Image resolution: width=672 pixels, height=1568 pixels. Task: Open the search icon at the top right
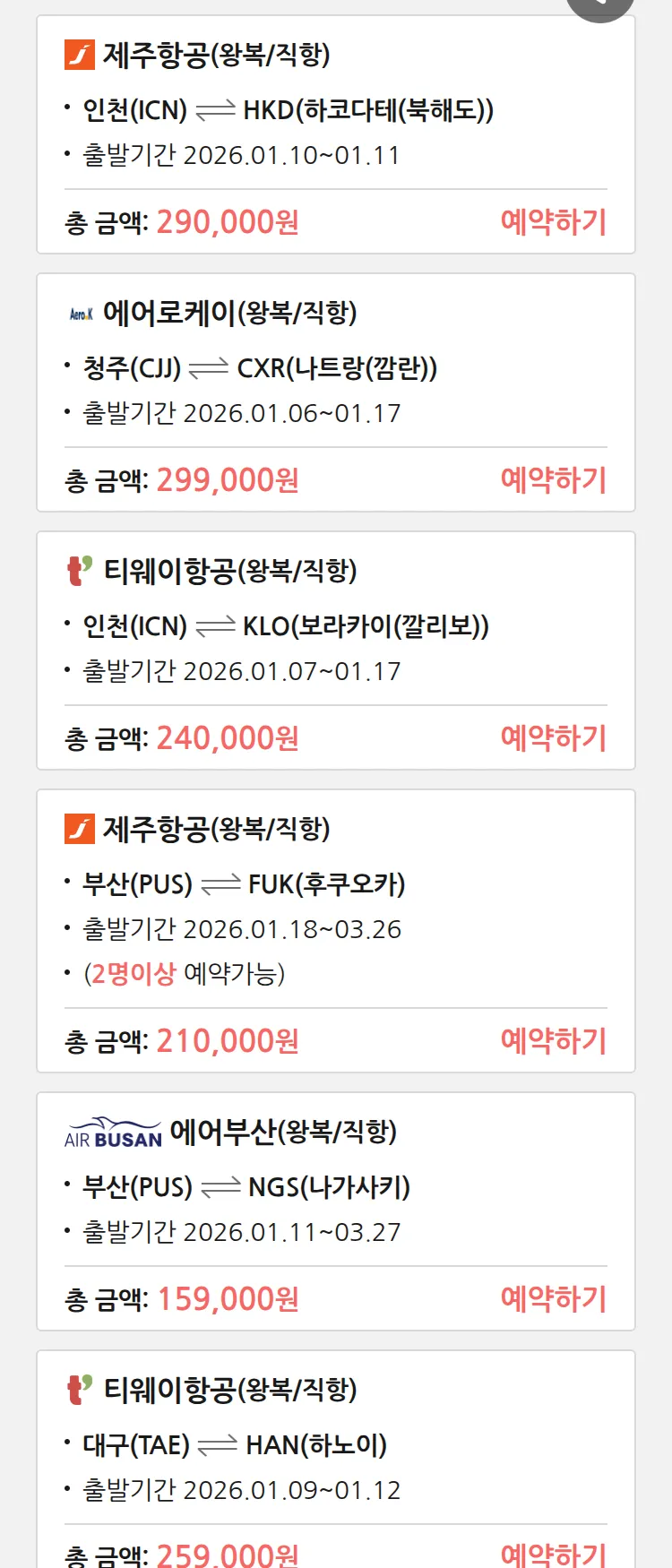click(599, 4)
